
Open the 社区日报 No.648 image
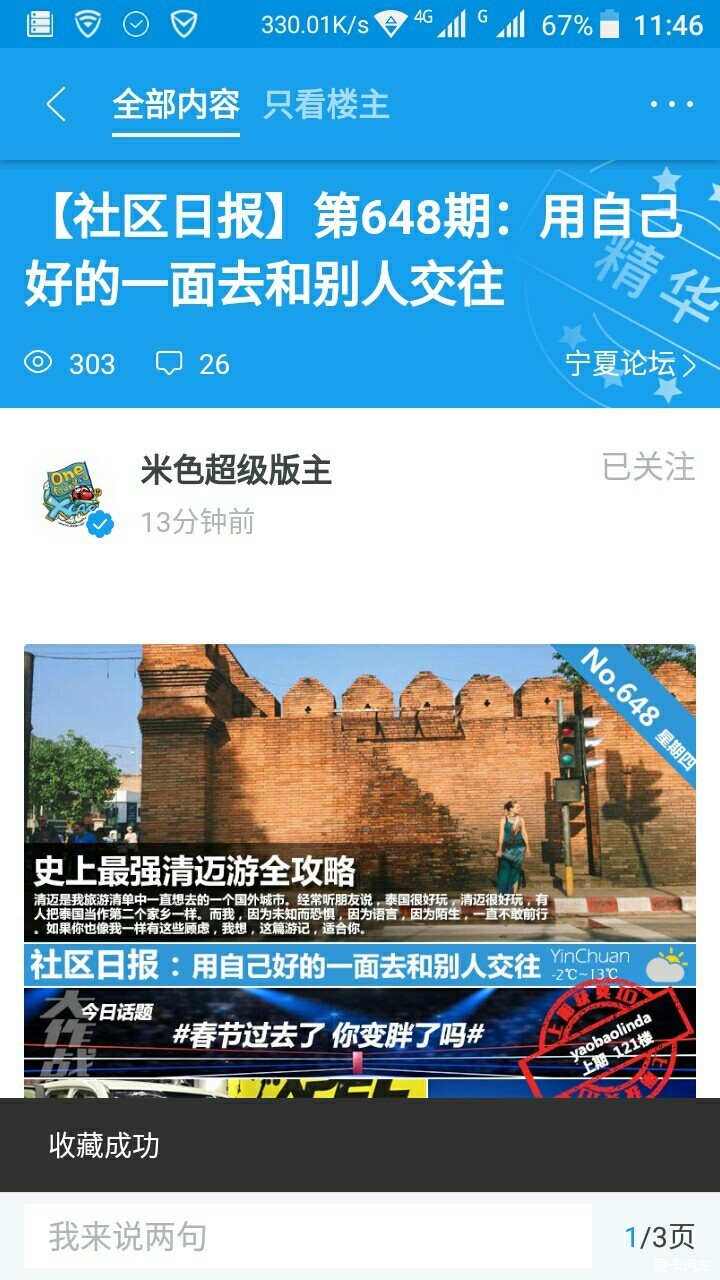pyautogui.click(x=360, y=860)
